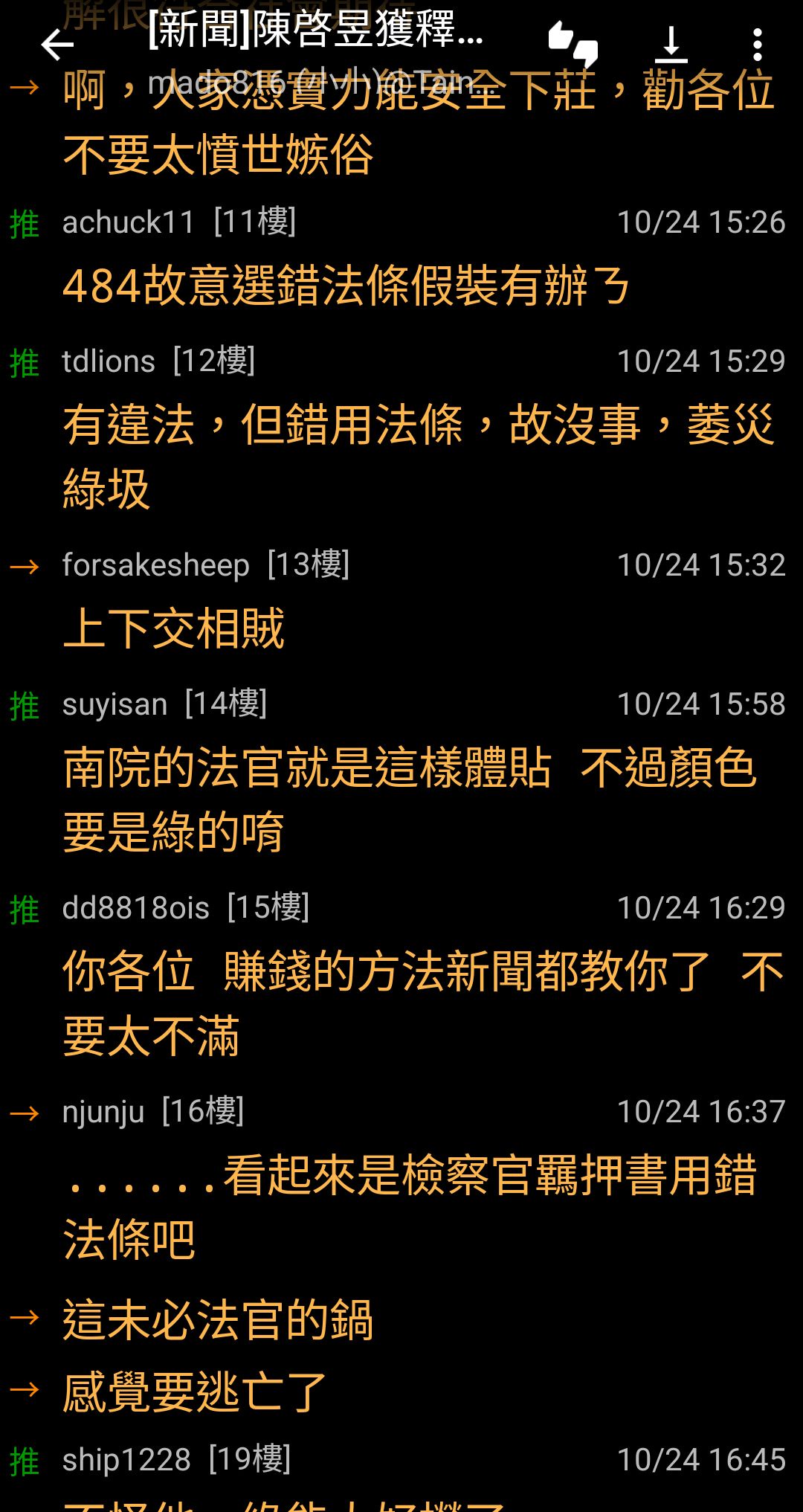Open comment by achuck11 on floor 11
This screenshot has height=1512, width=803.
(401, 256)
